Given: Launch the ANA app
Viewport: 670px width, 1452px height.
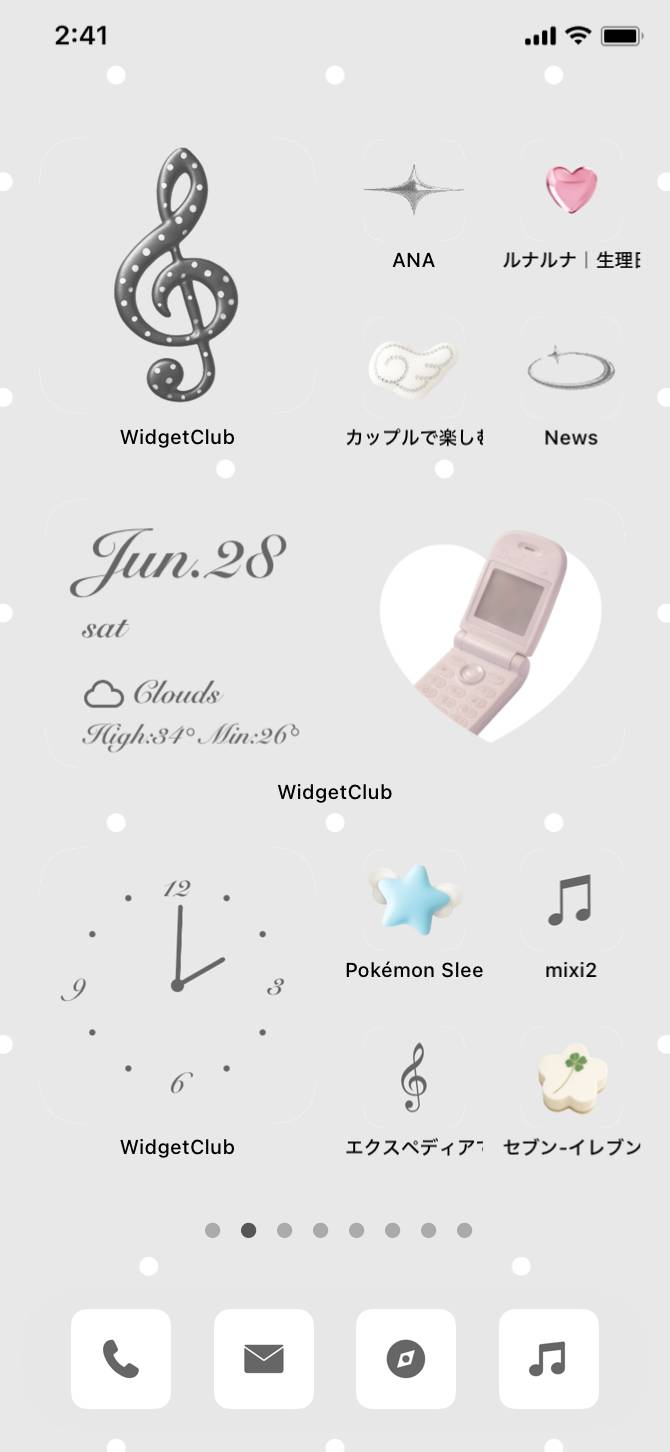Looking at the screenshot, I should click(414, 190).
